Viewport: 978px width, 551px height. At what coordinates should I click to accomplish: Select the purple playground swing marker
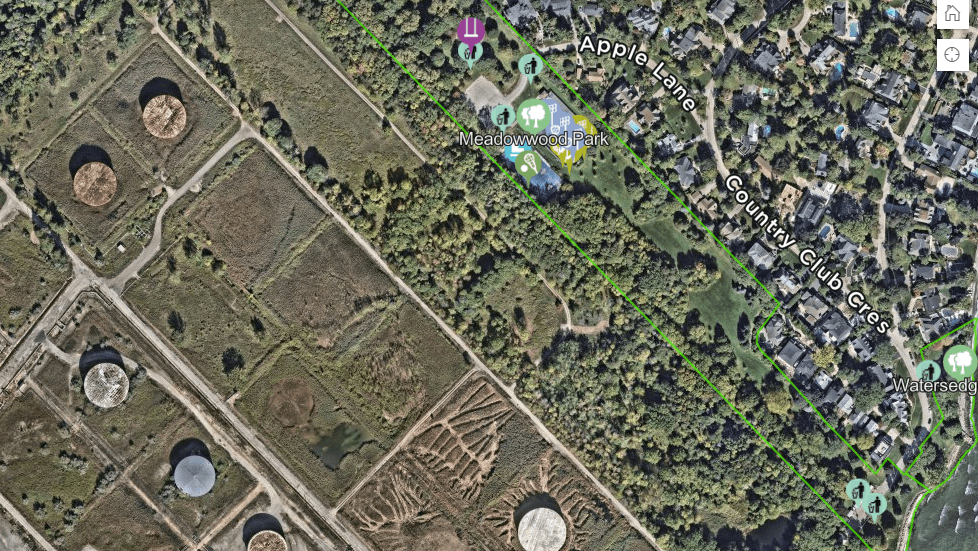tap(470, 30)
